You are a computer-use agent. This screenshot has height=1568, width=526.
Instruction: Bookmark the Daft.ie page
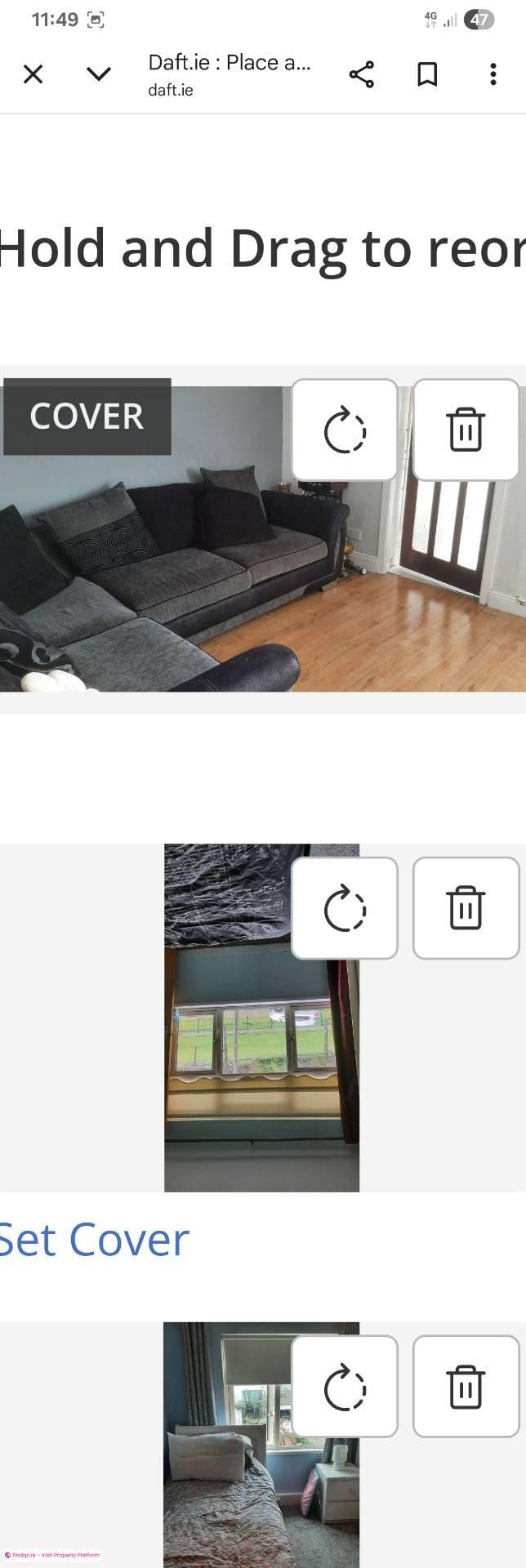427,74
